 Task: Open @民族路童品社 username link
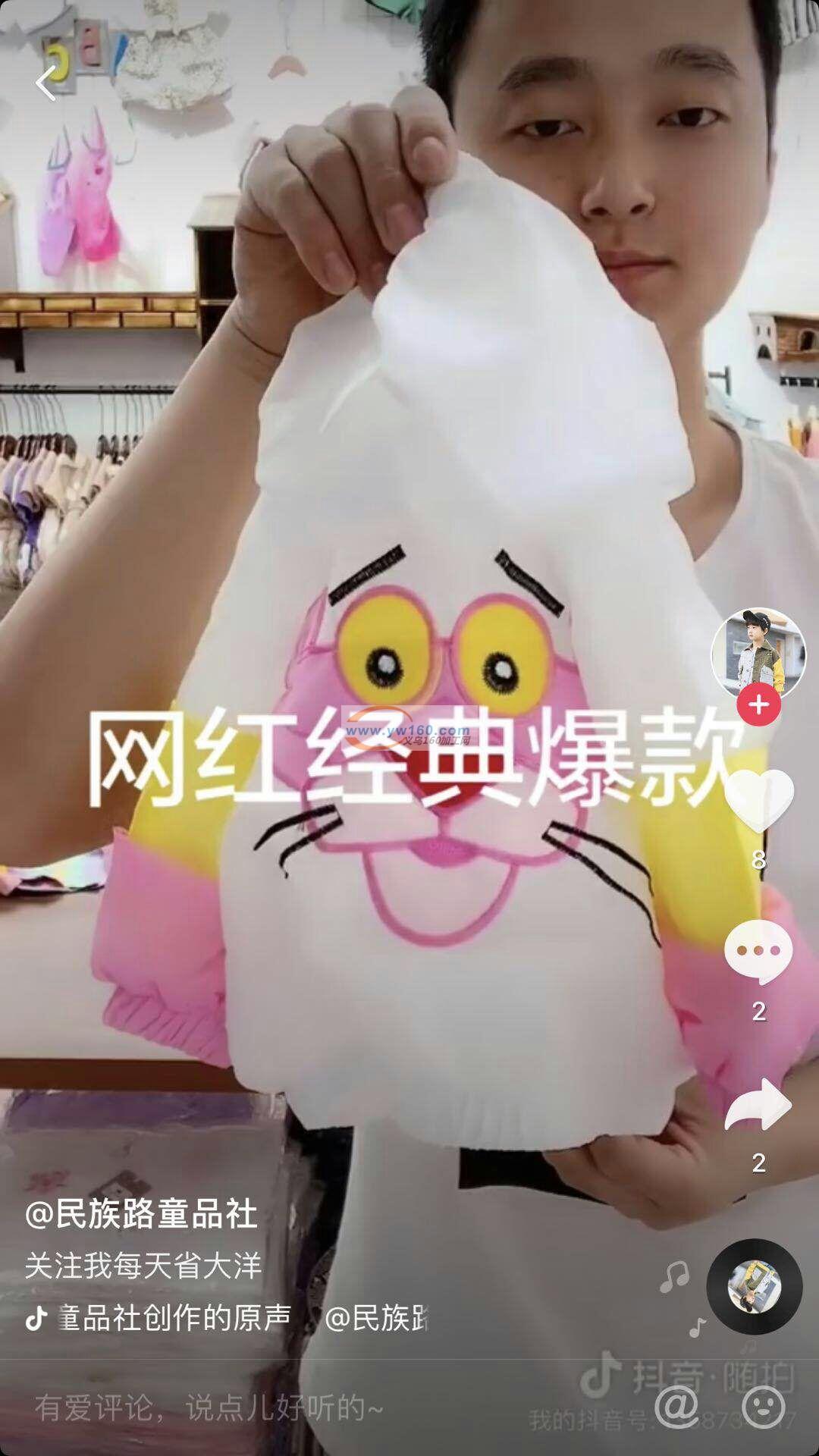(x=142, y=1214)
